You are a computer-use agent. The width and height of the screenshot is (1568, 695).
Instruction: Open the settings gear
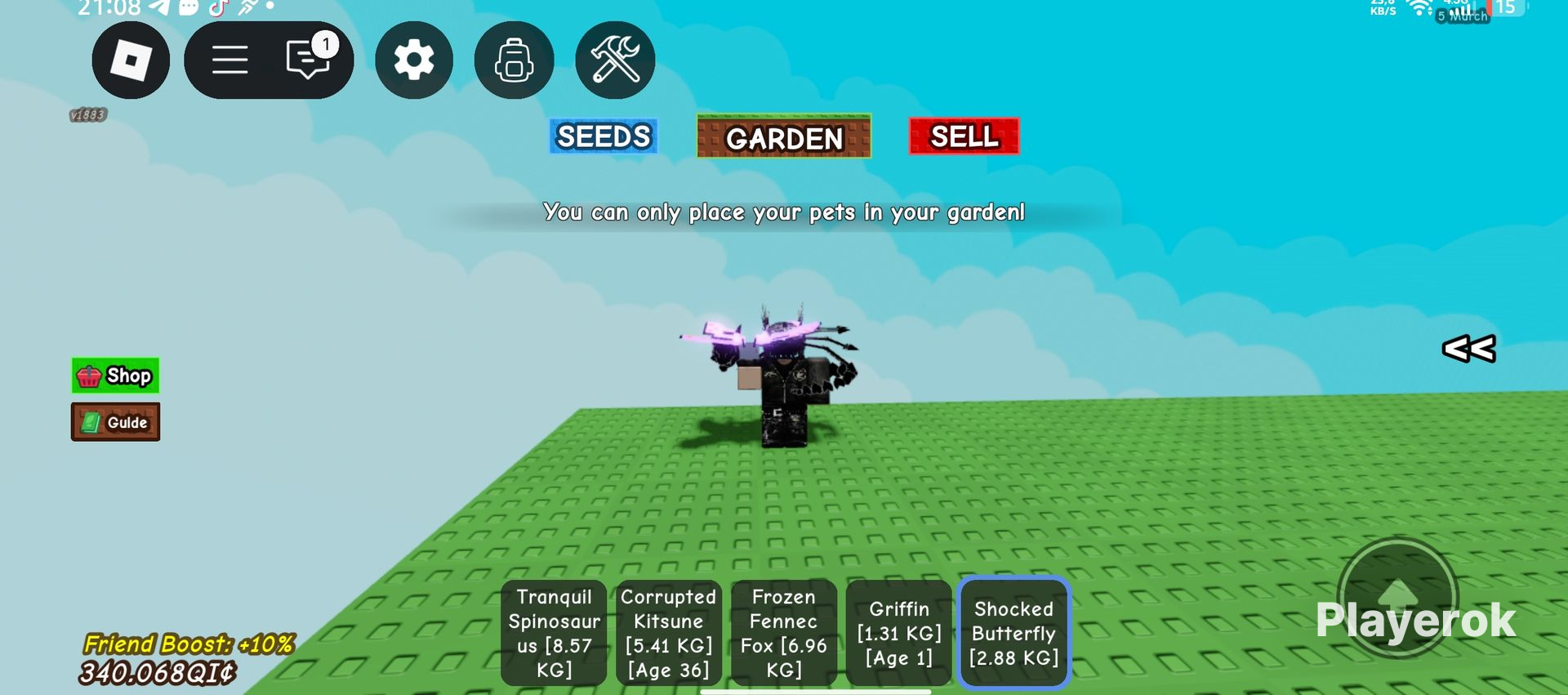coord(414,60)
